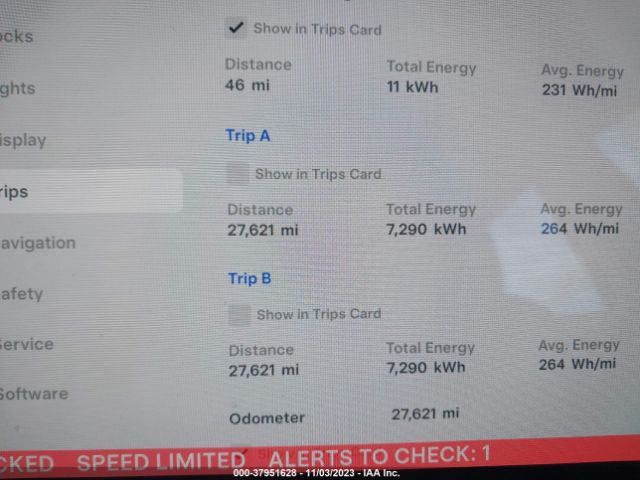This screenshot has width=640, height=480.
Task: Enable Show in Trips Card for Trip B
Action: tap(239, 315)
